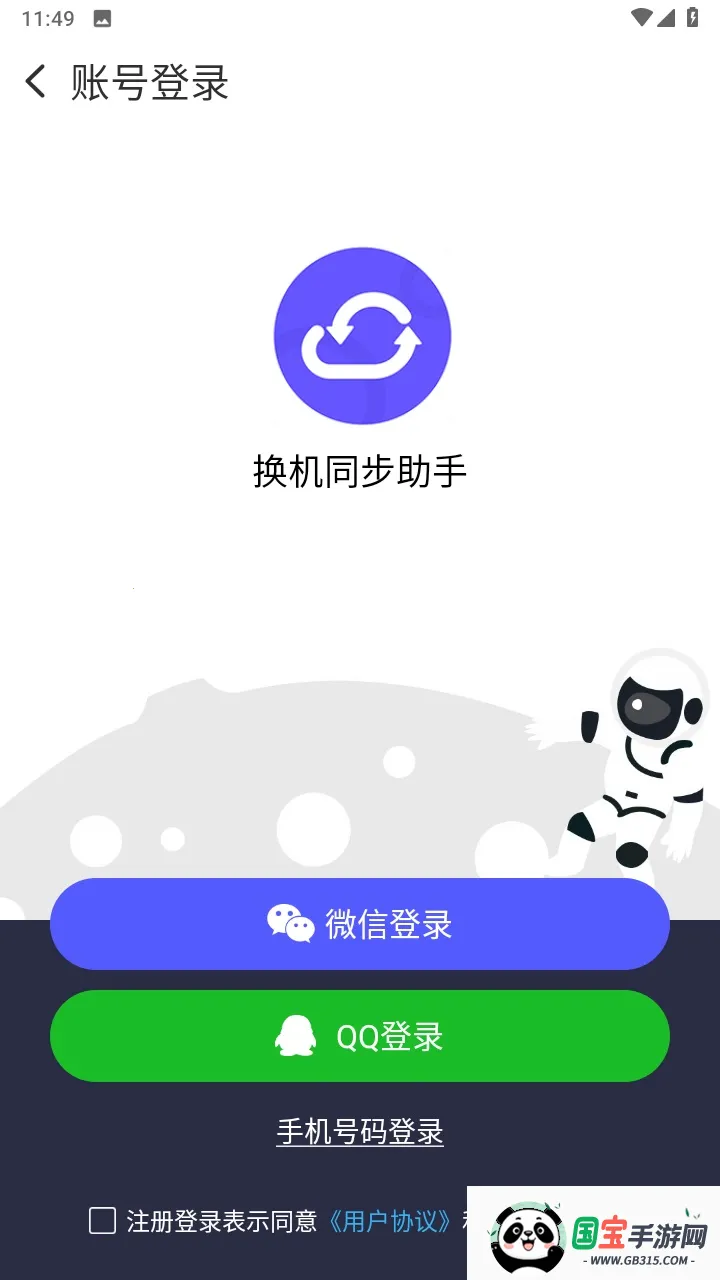Screen dimensions: 720x1280
Task: Open 手机号码登录 phone number login
Action: tap(360, 1131)
